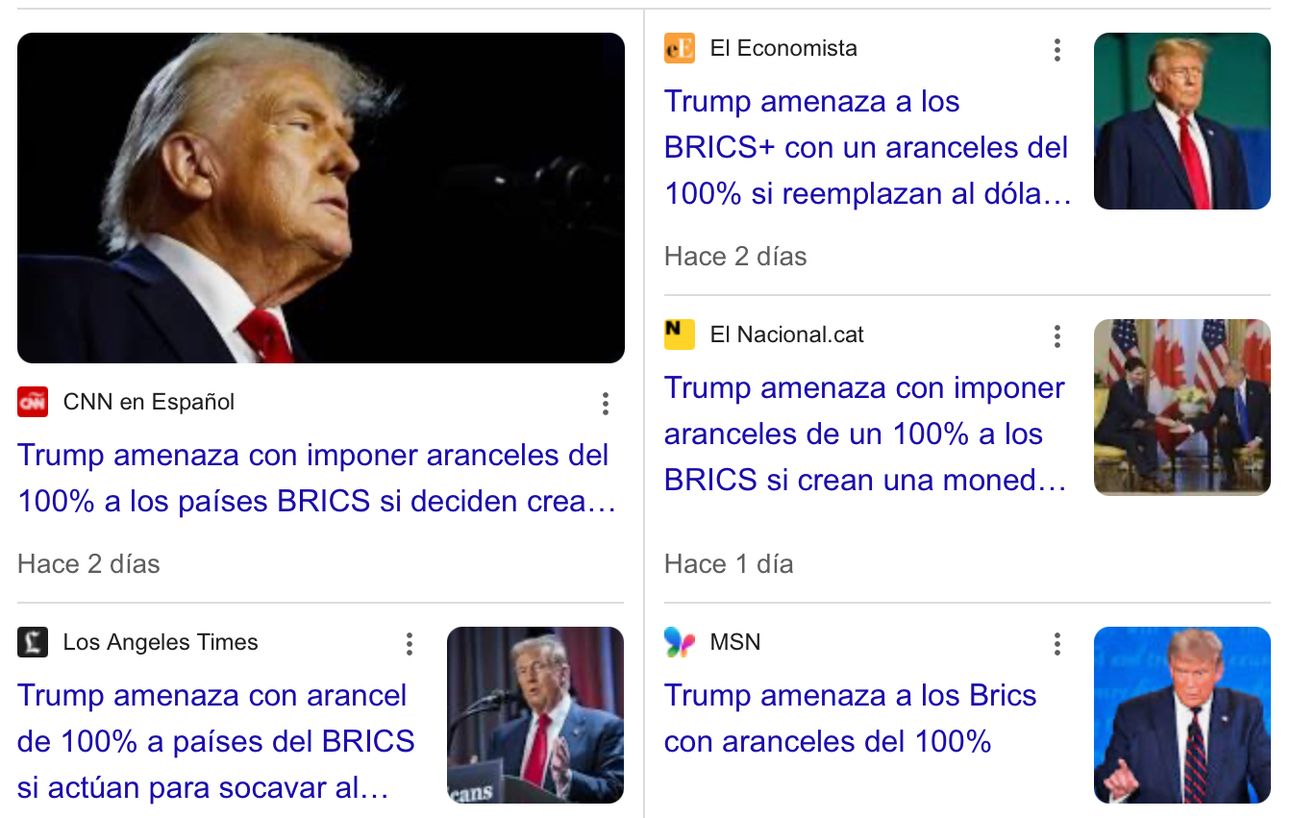Open the overflow menu for El Economista
Viewport: 1292px width, 818px height.
(x=1057, y=50)
